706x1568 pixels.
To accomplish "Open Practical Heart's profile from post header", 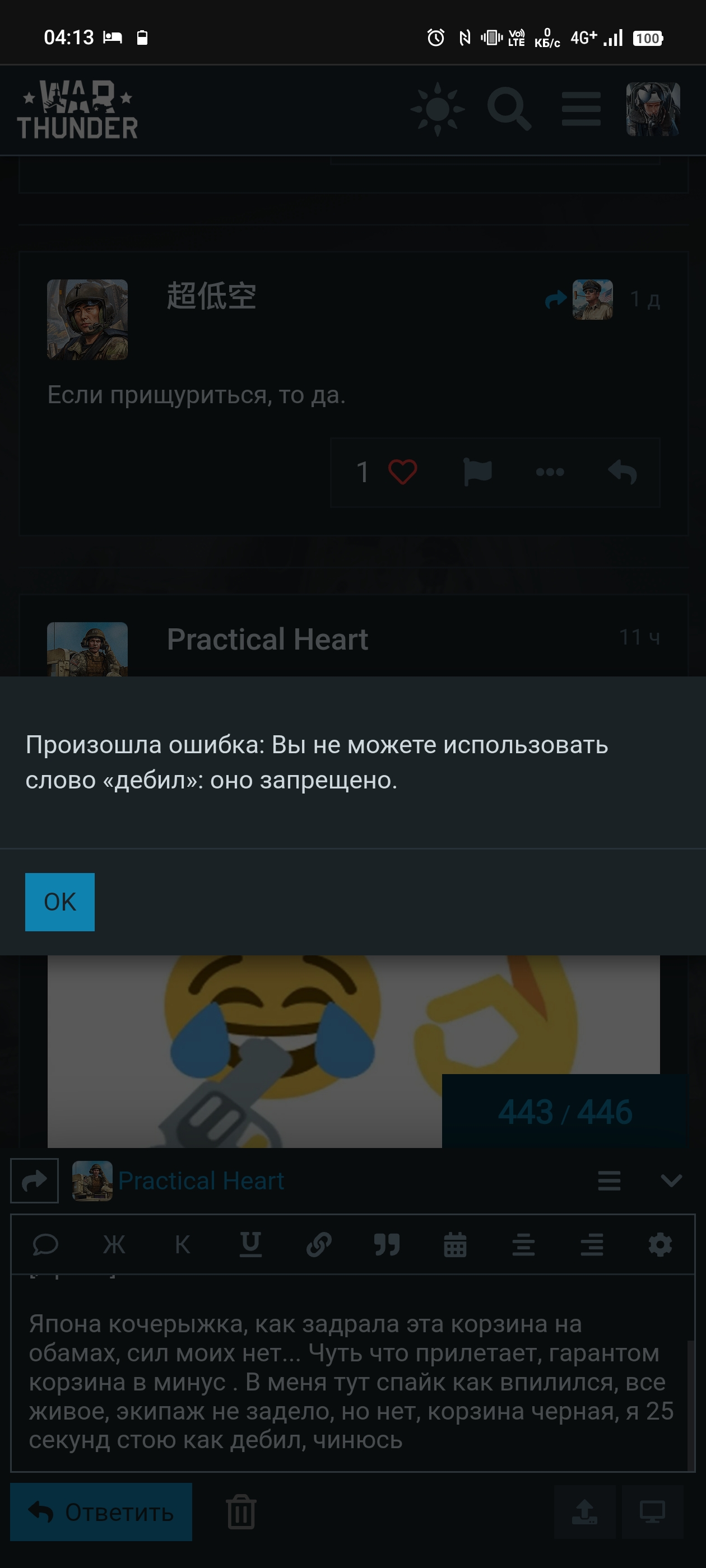I will [267, 639].
